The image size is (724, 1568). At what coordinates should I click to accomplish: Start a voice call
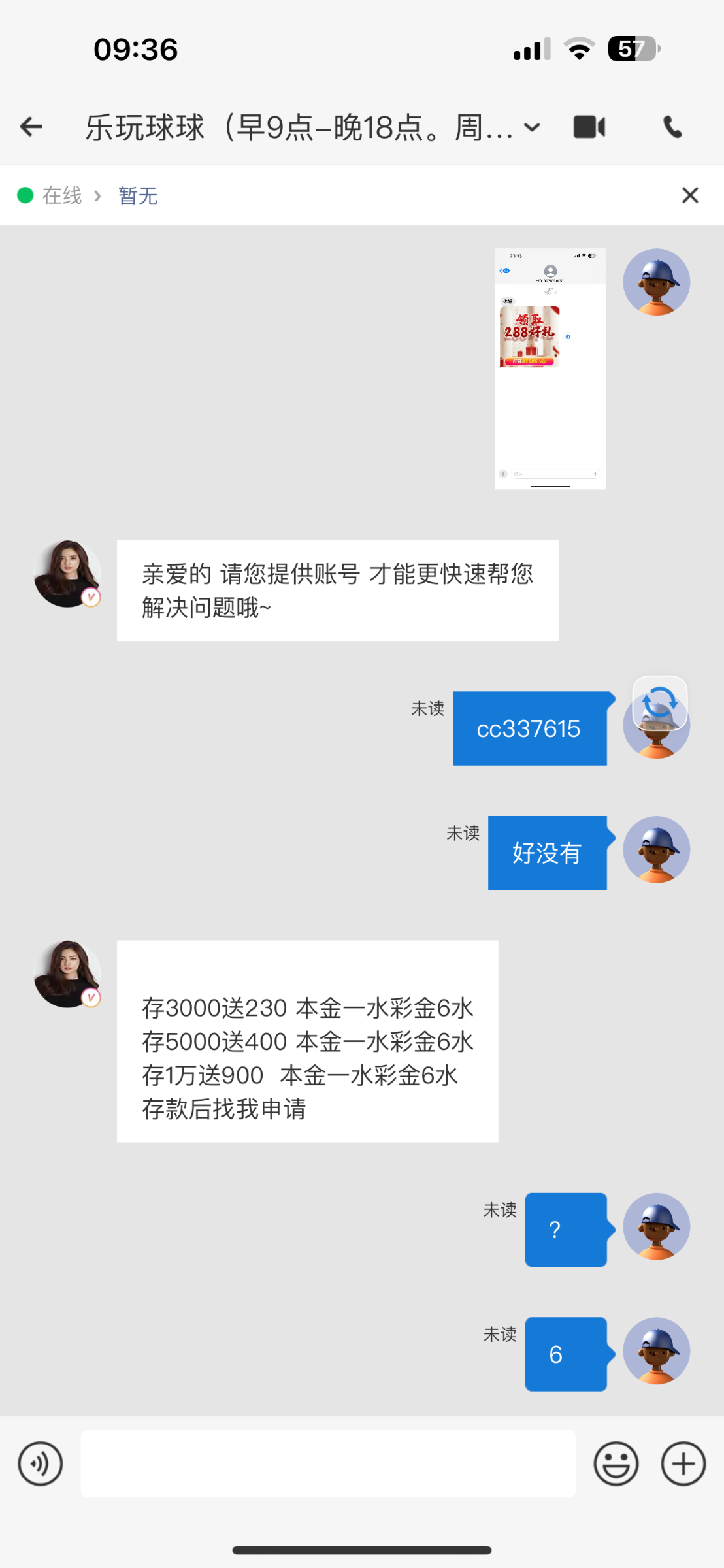click(x=672, y=127)
